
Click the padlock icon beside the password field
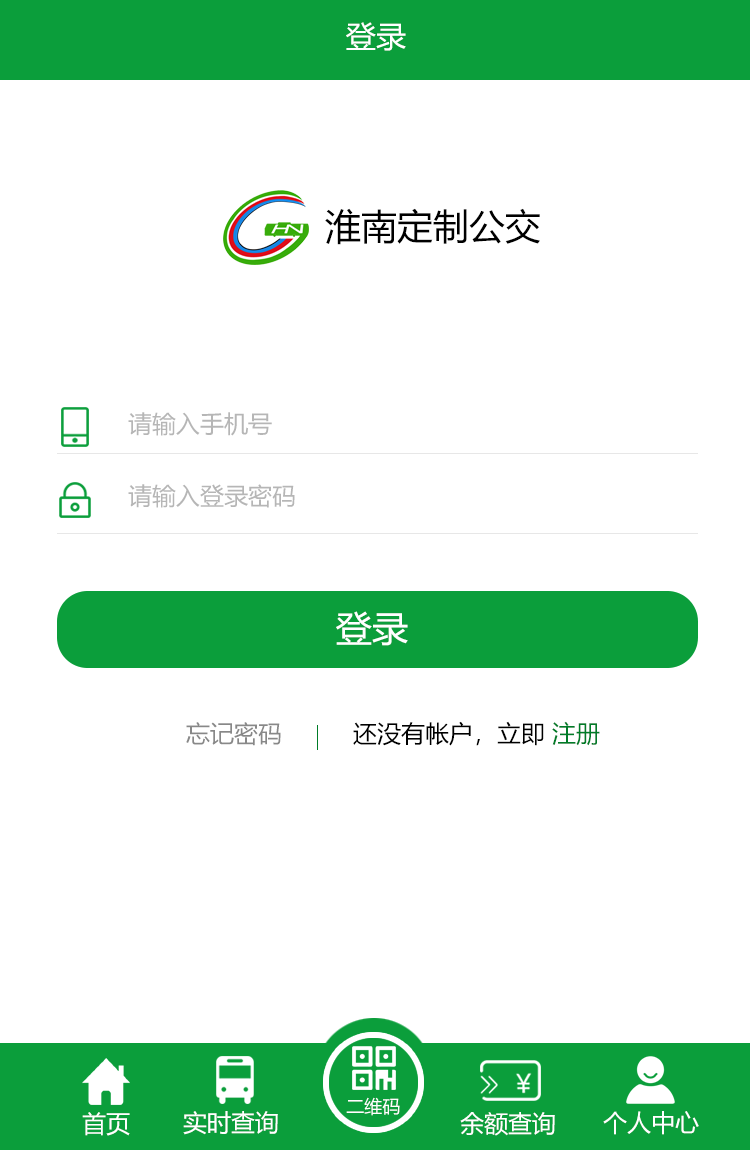(75, 497)
